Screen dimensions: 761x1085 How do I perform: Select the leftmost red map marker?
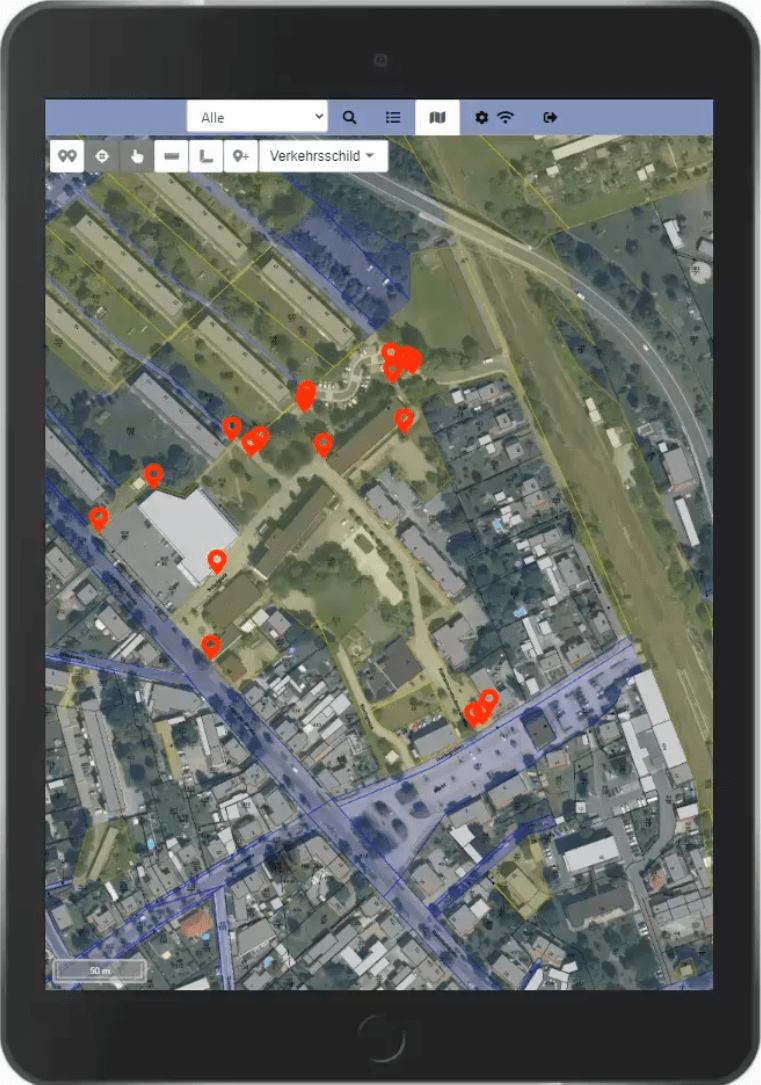point(98,517)
